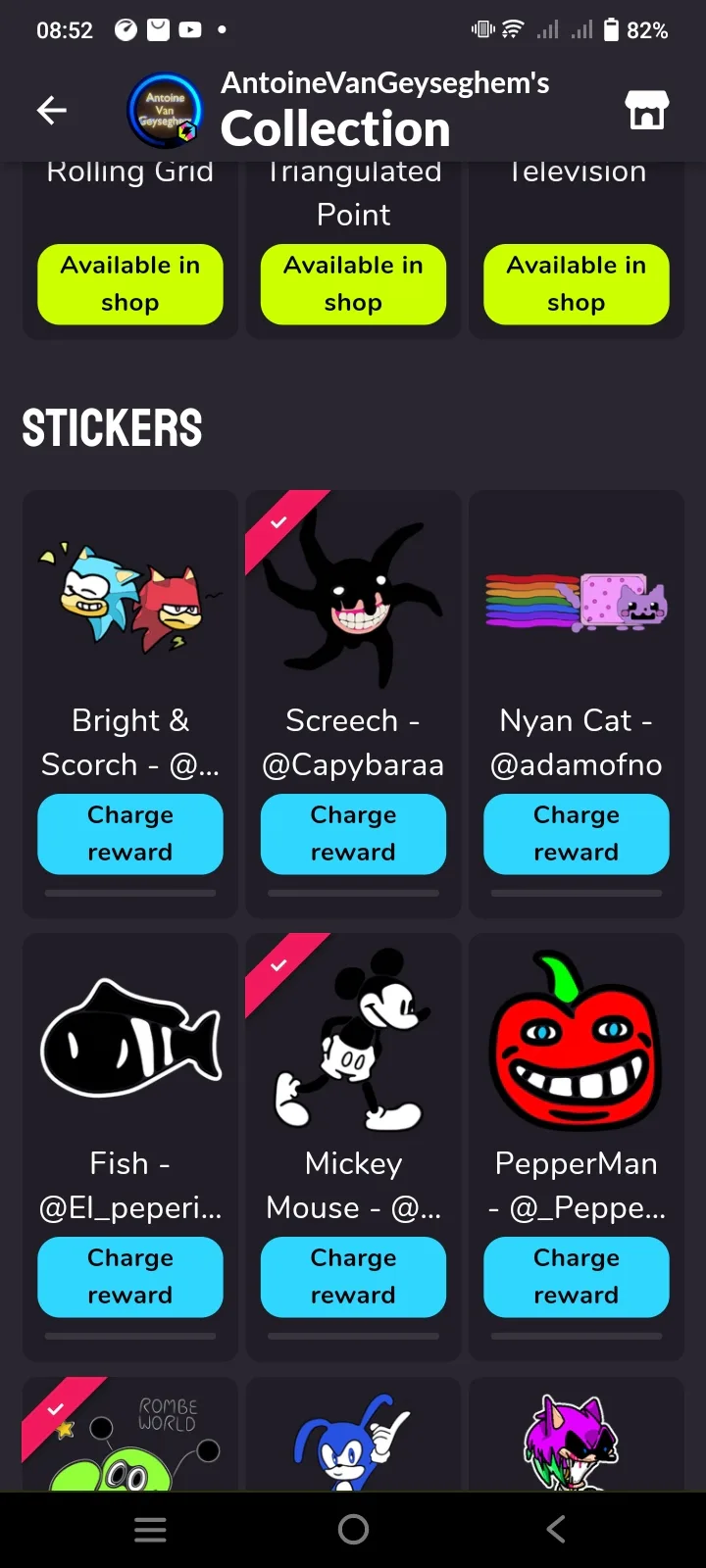The image size is (706, 1568).
Task: Open AntoineVanGeyseghem's profile avatar
Action: 165,110
